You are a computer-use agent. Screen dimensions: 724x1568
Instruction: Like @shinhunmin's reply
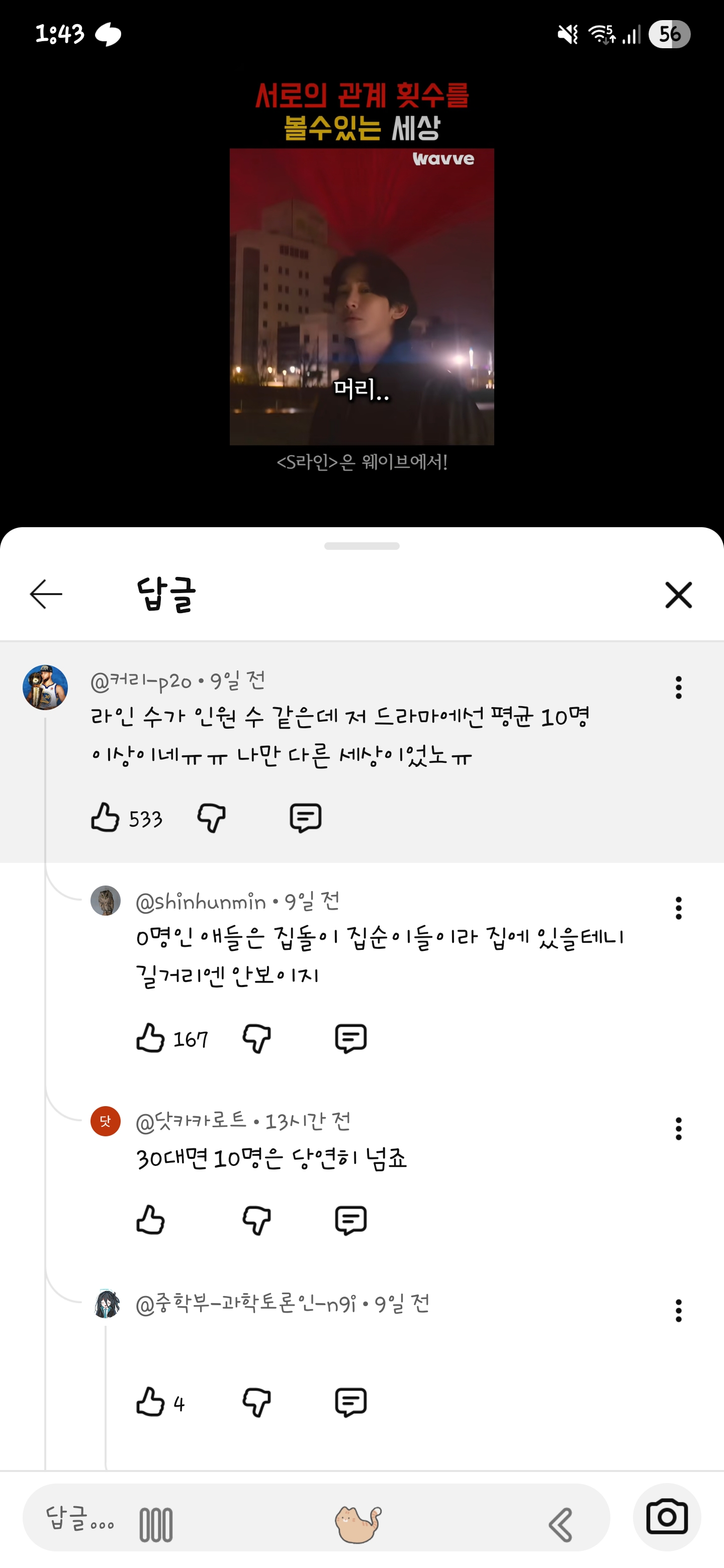click(150, 1038)
